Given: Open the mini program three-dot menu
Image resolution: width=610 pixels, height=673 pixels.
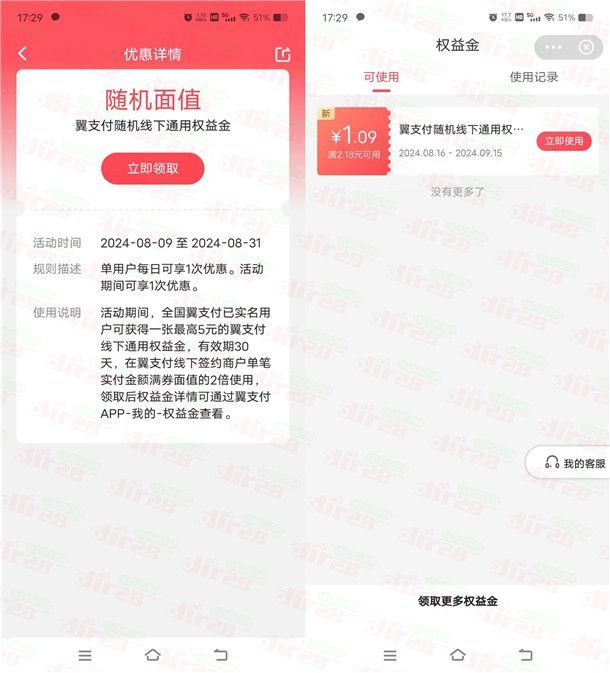Looking at the screenshot, I should pos(553,47).
